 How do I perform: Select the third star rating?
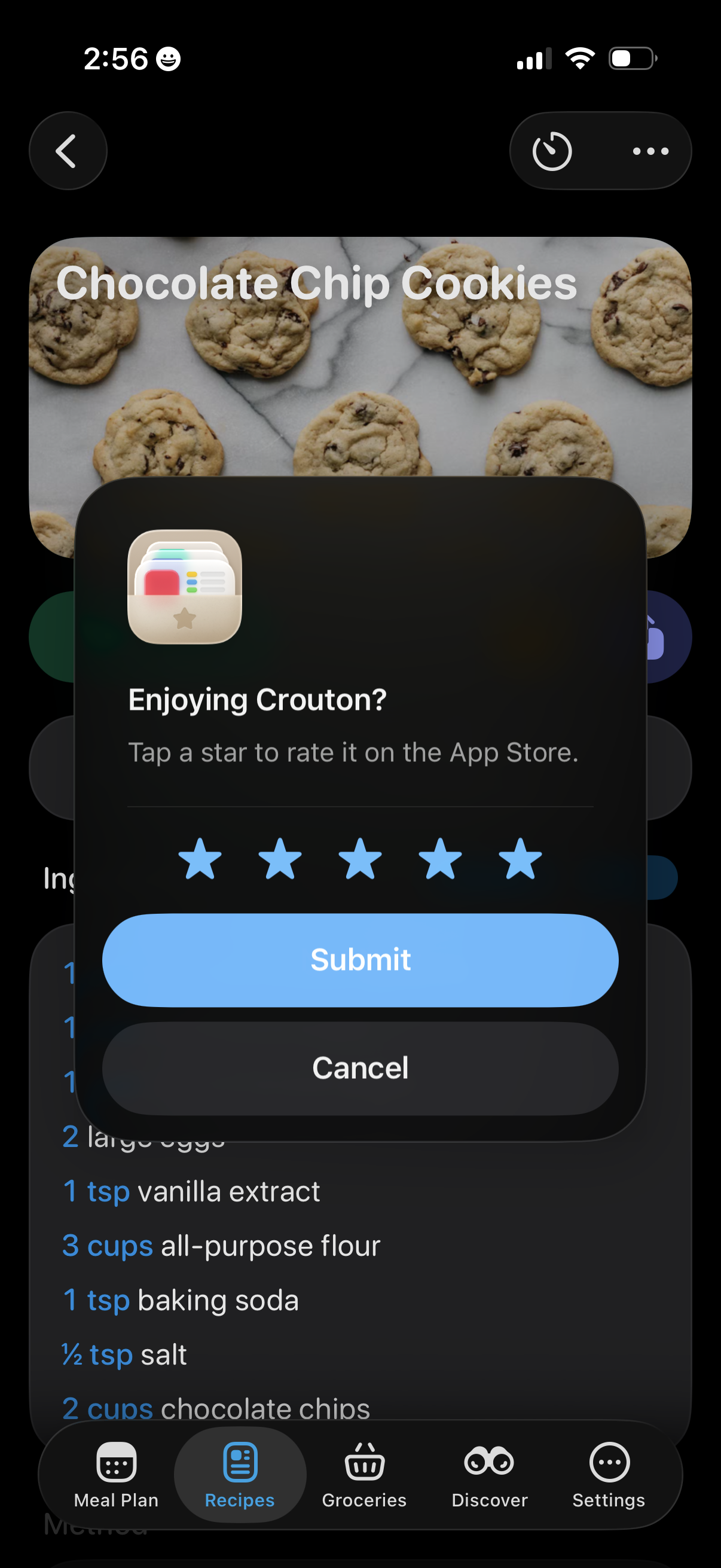point(360,860)
